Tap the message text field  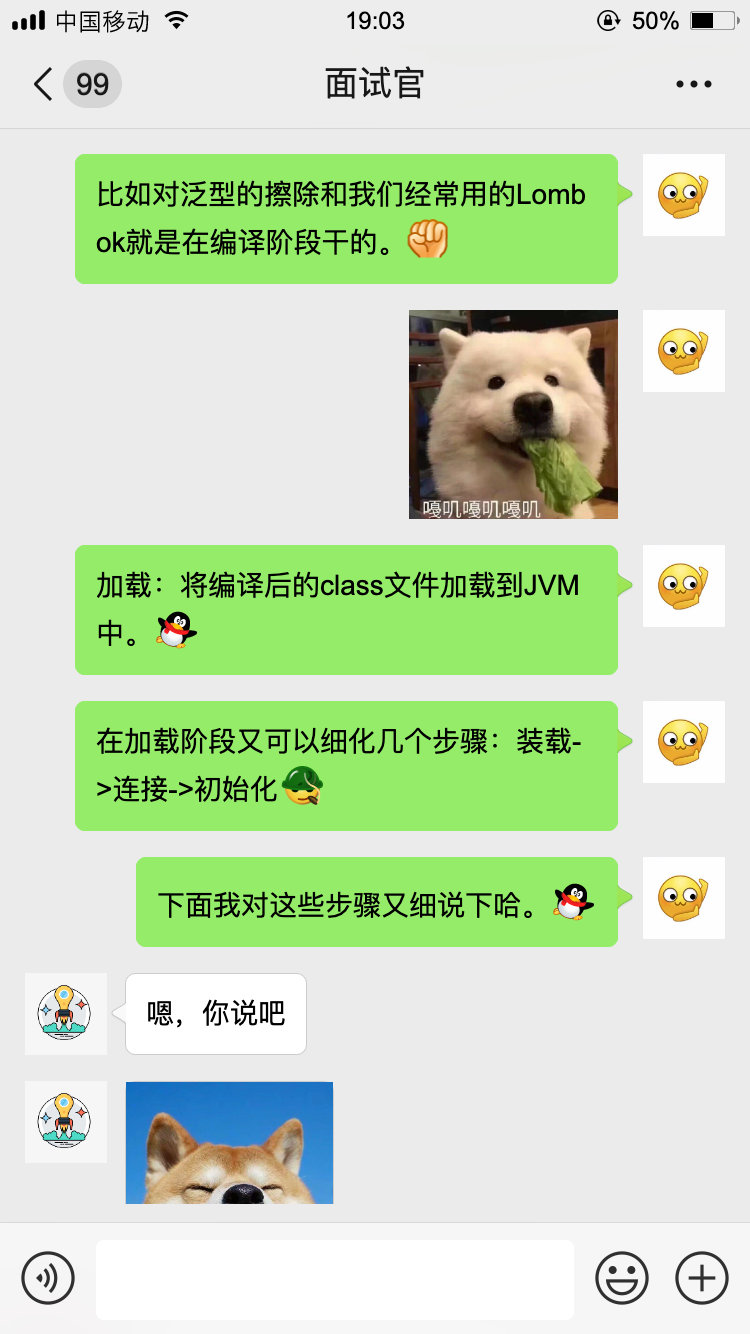click(335, 1278)
